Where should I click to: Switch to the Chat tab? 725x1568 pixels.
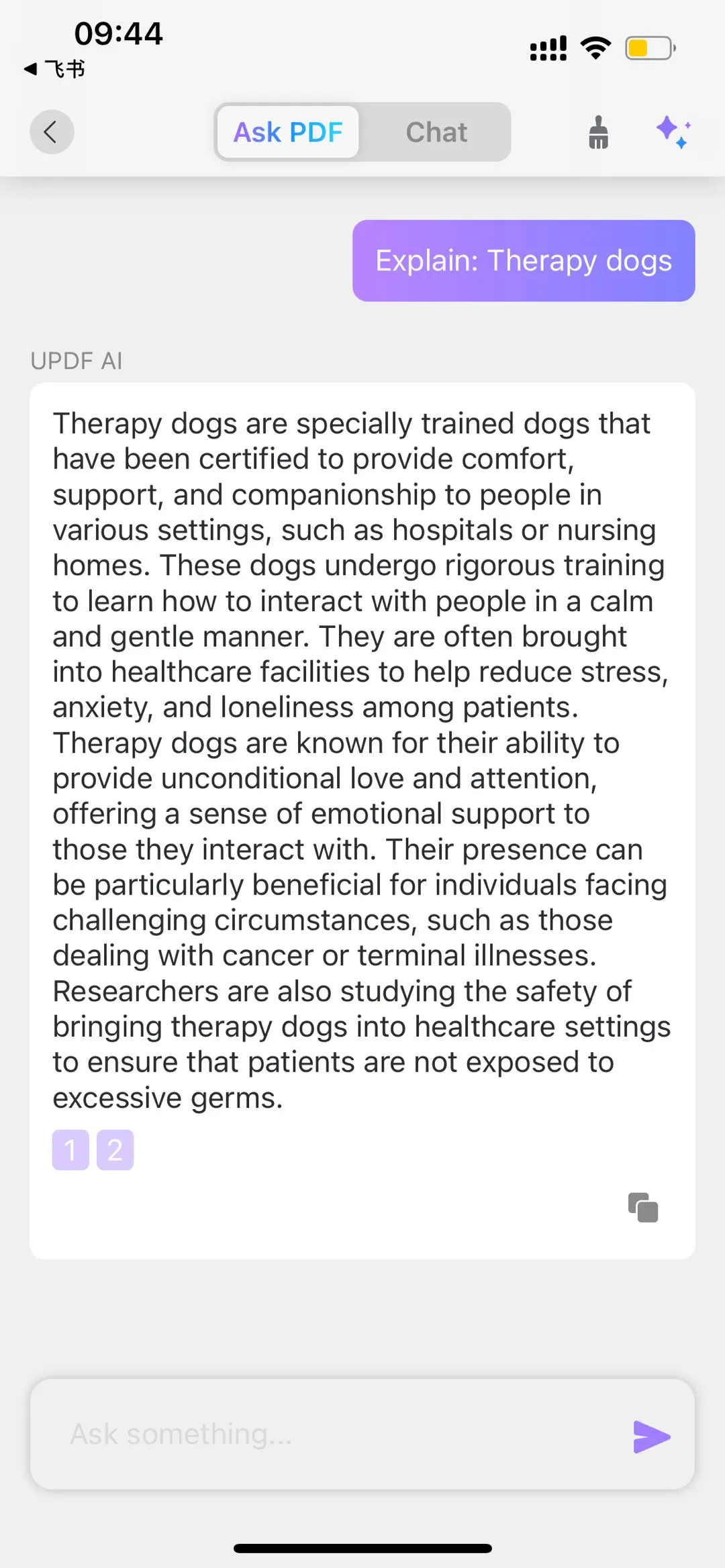436,132
